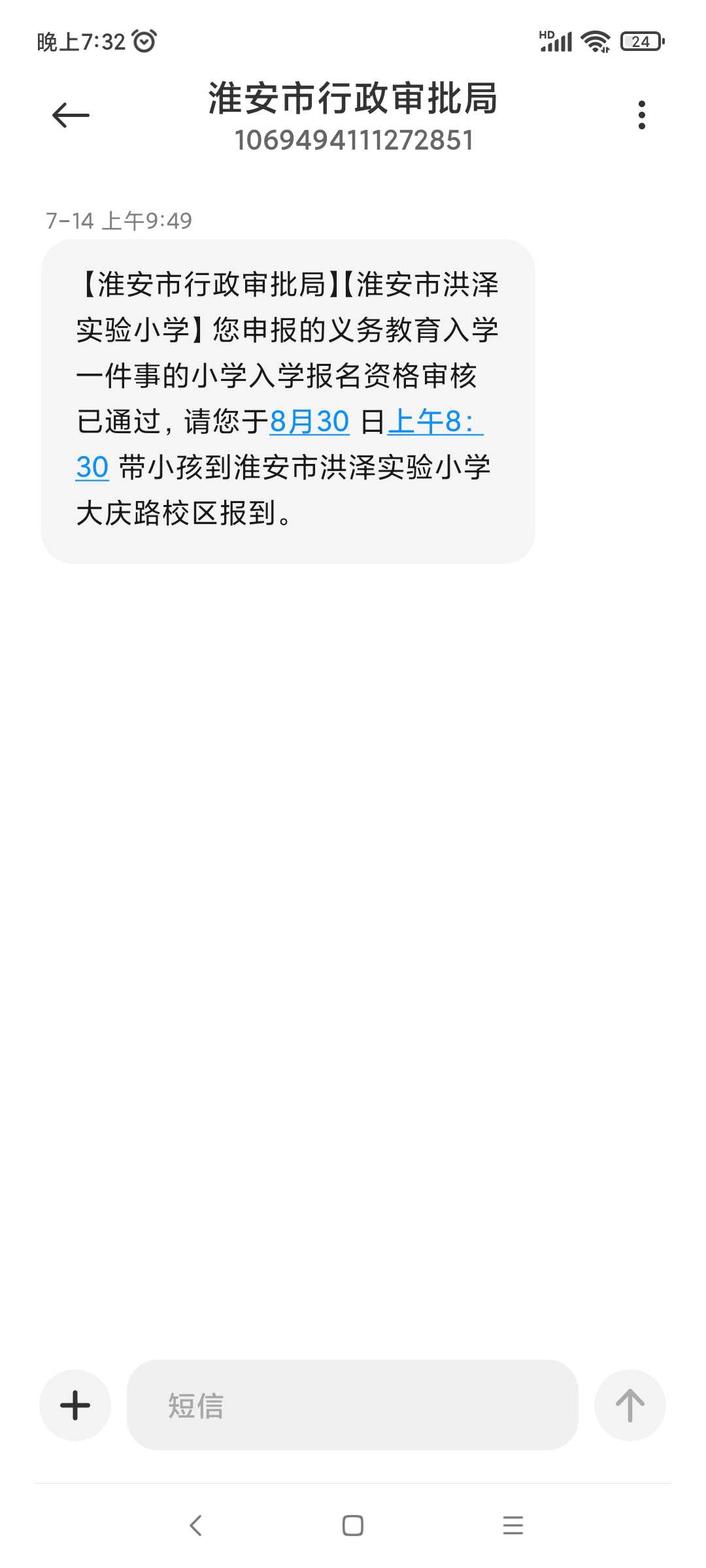Open the three-dot overflow menu
The width and height of the screenshot is (706, 1568).
pos(642,115)
